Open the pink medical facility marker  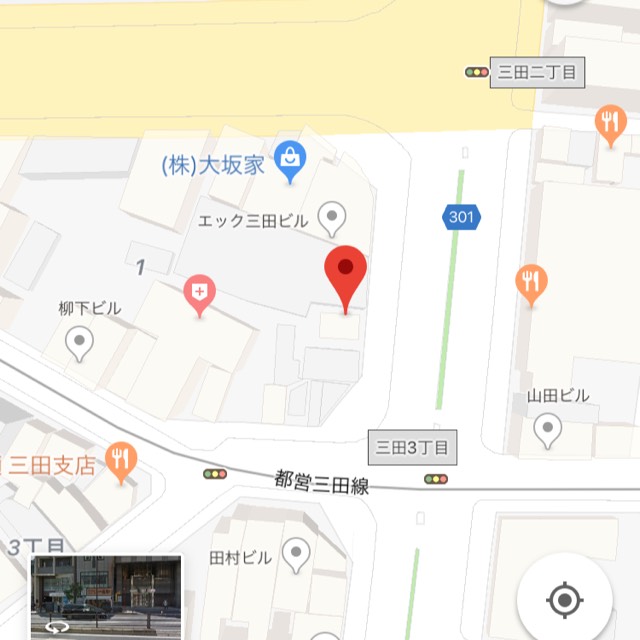point(200,295)
